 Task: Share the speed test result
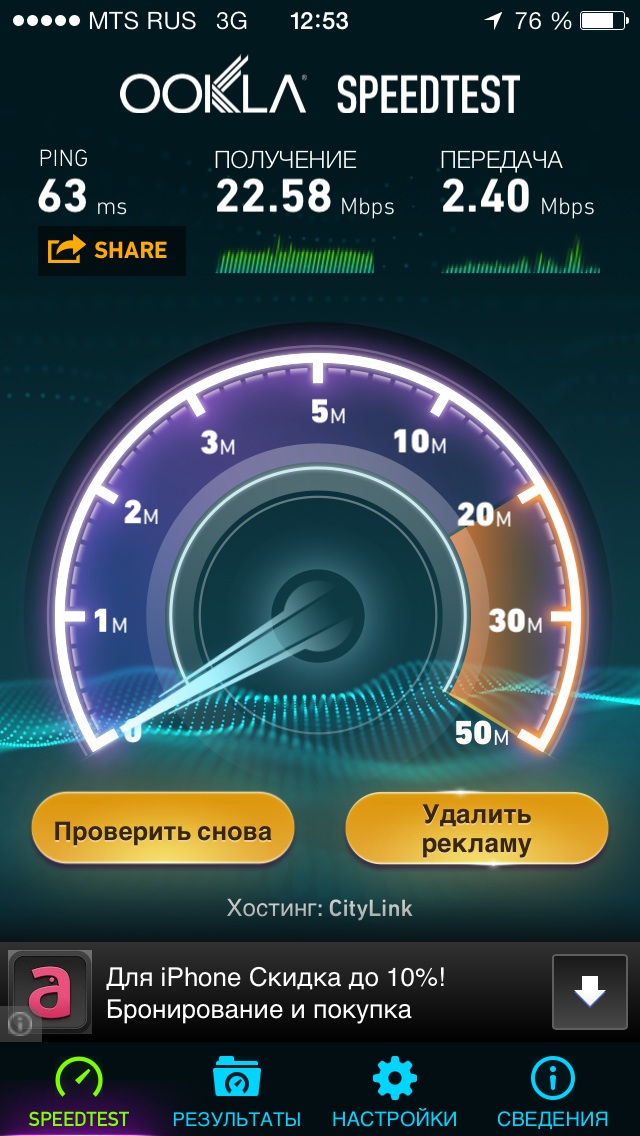point(112,251)
